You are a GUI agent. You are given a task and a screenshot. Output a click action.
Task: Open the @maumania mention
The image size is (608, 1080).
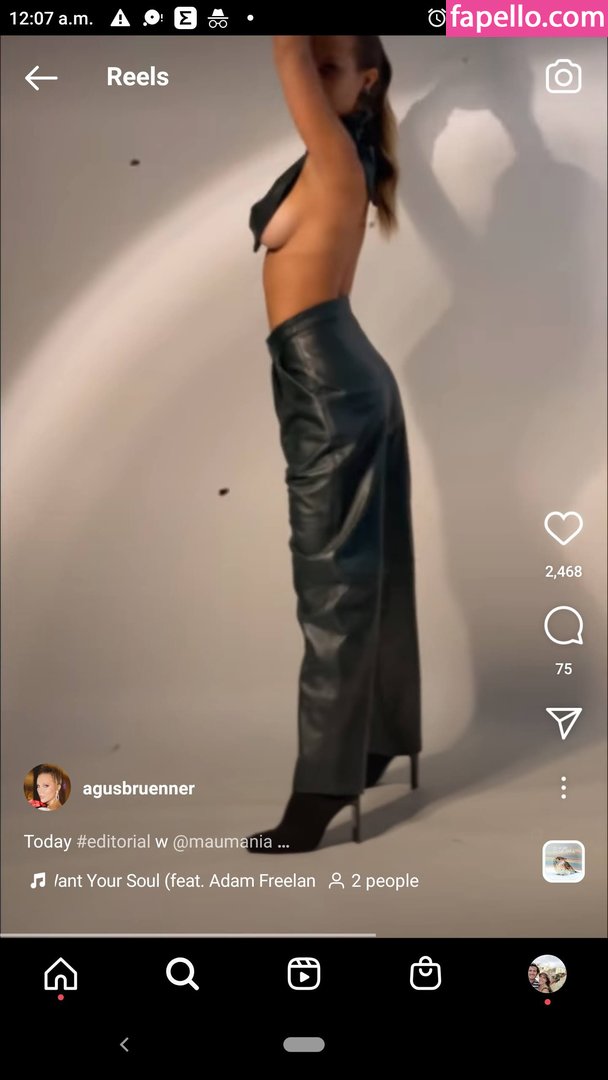click(x=222, y=842)
